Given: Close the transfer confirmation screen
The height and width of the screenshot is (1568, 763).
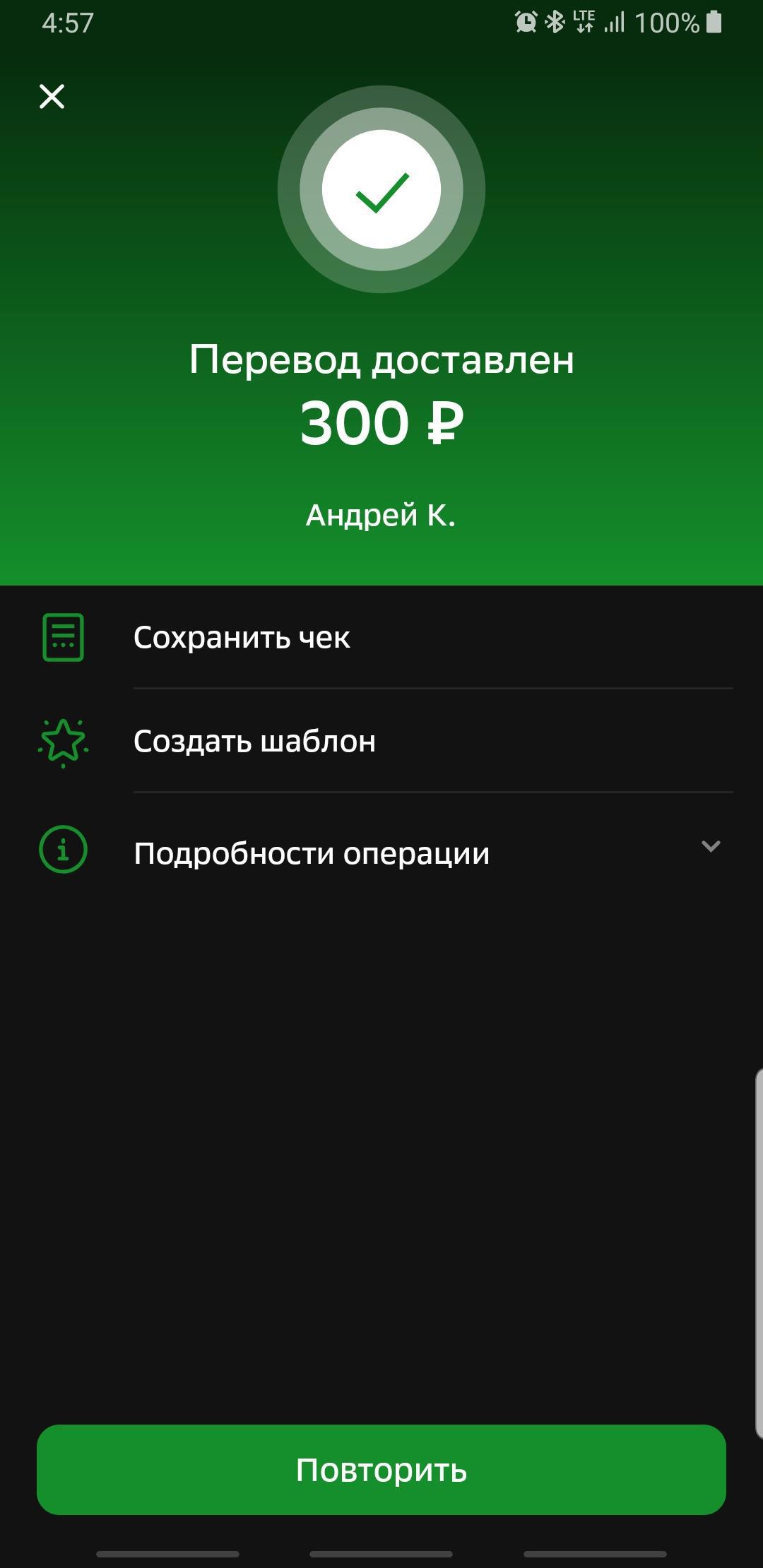Looking at the screenshot, I should [52, 97].
